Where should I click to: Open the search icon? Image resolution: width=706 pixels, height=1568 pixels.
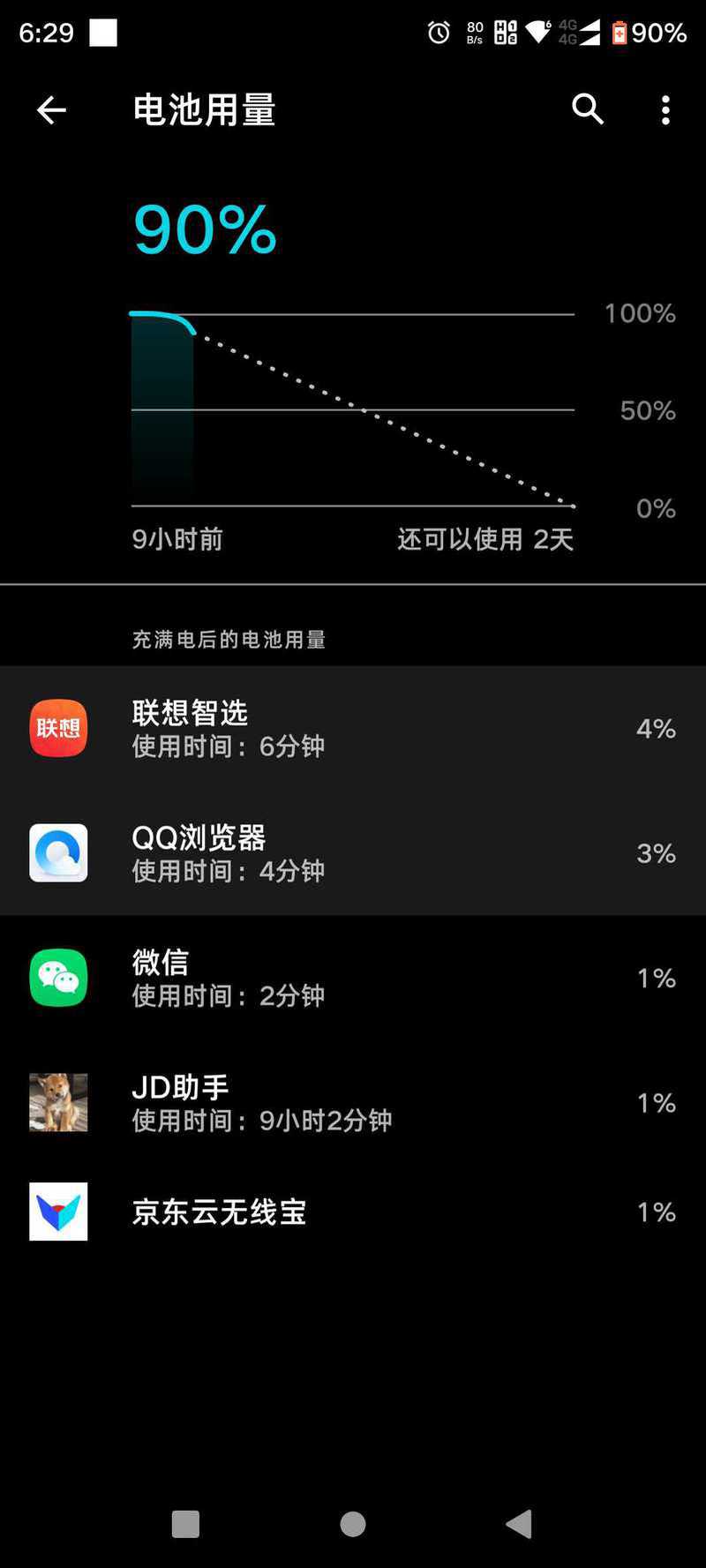point(588,109)
